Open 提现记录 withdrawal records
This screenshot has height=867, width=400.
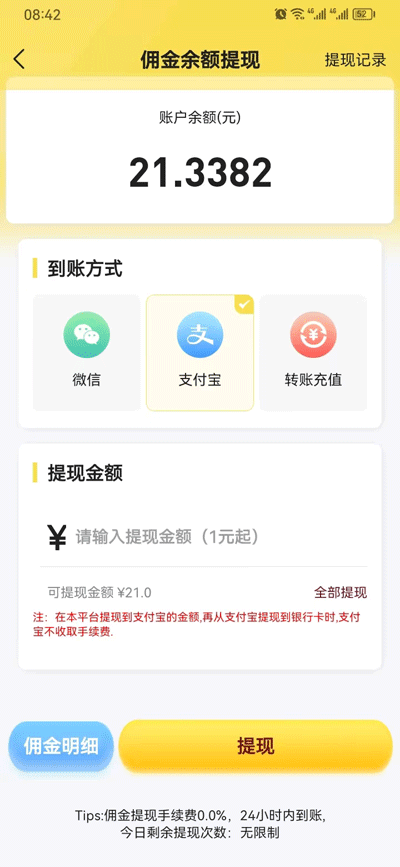[355, 60]
